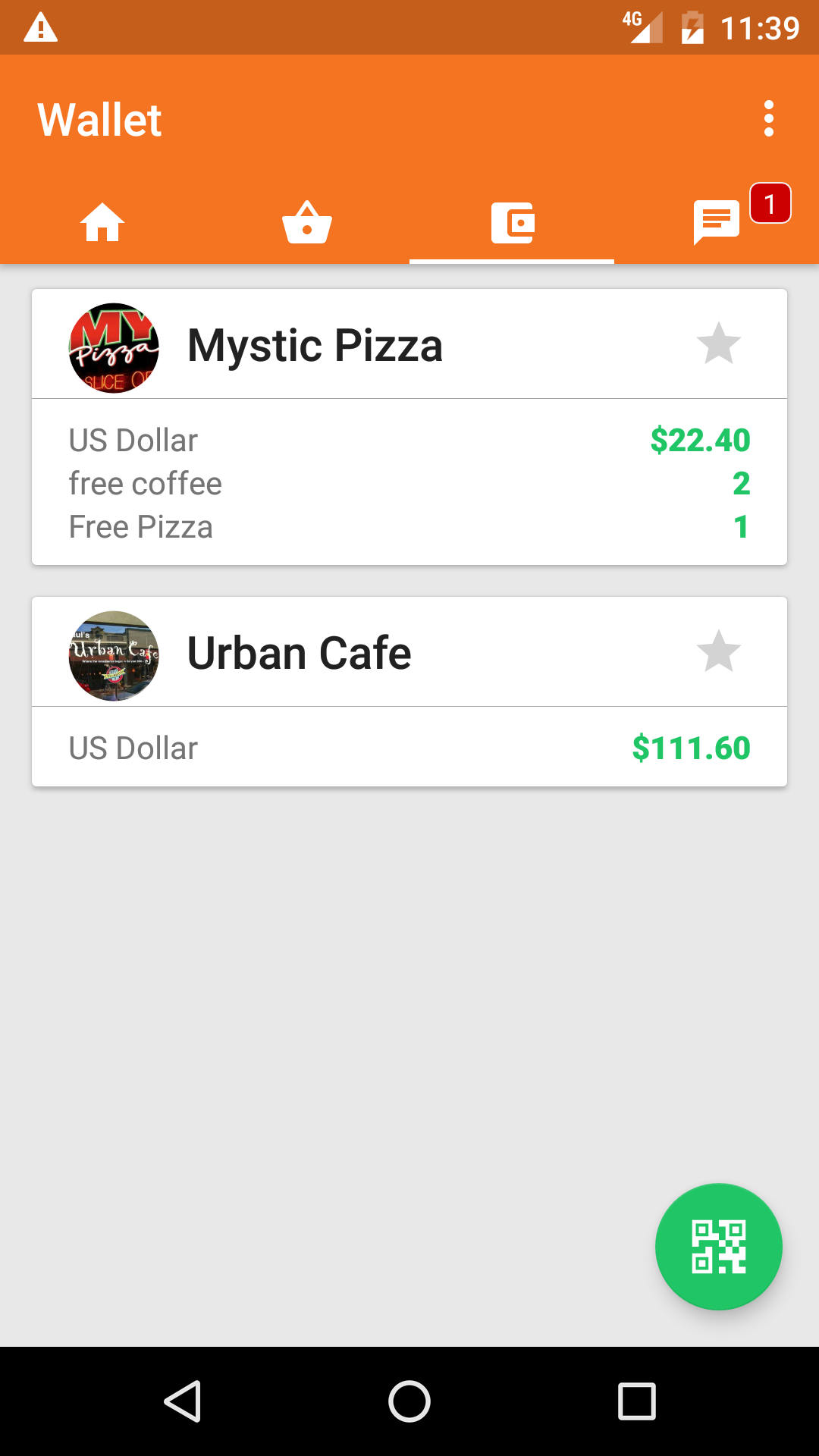Favorite Mystic Pizza with the star
The image size is (819, 1456).
[x=718, y=344]
